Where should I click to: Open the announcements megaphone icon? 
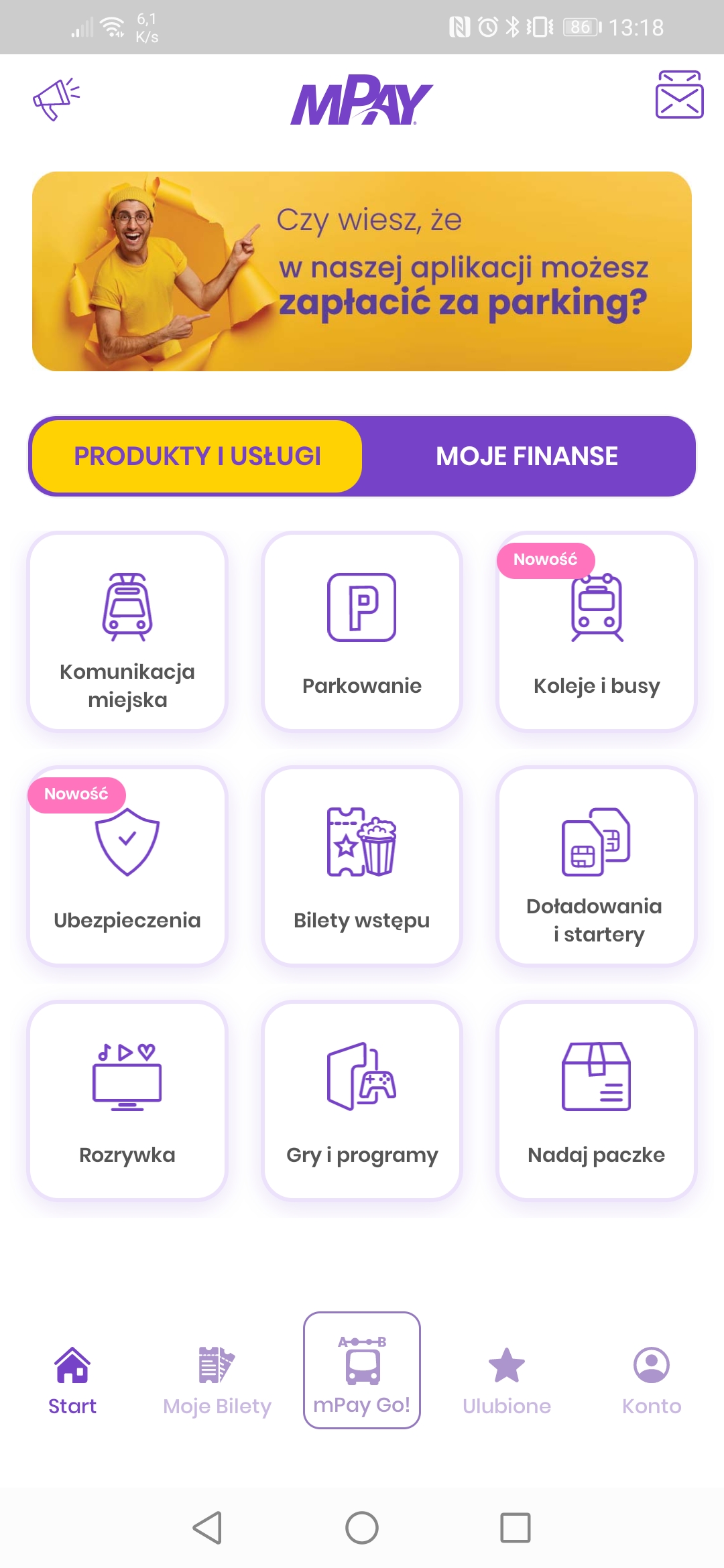click(57, 99)
